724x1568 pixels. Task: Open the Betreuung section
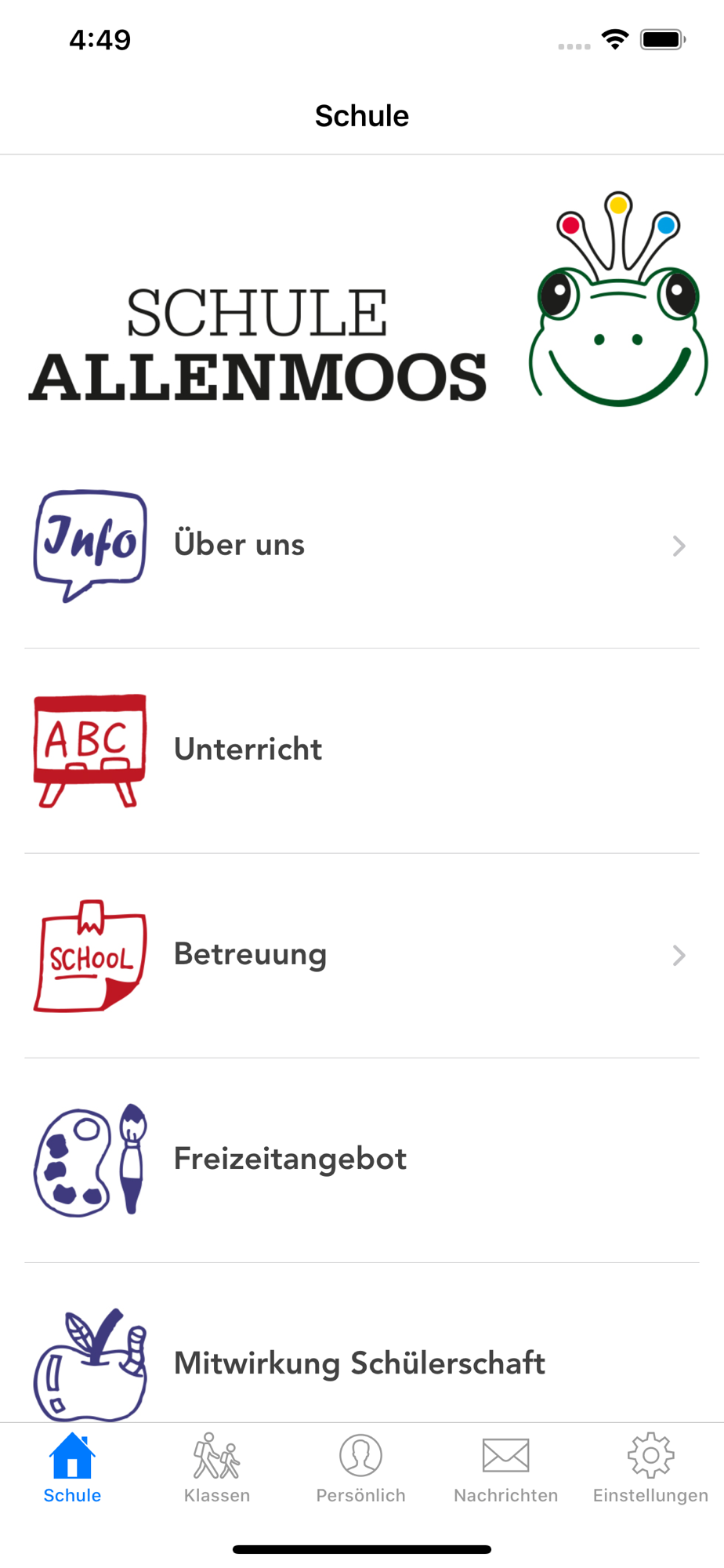coord(360,955)
